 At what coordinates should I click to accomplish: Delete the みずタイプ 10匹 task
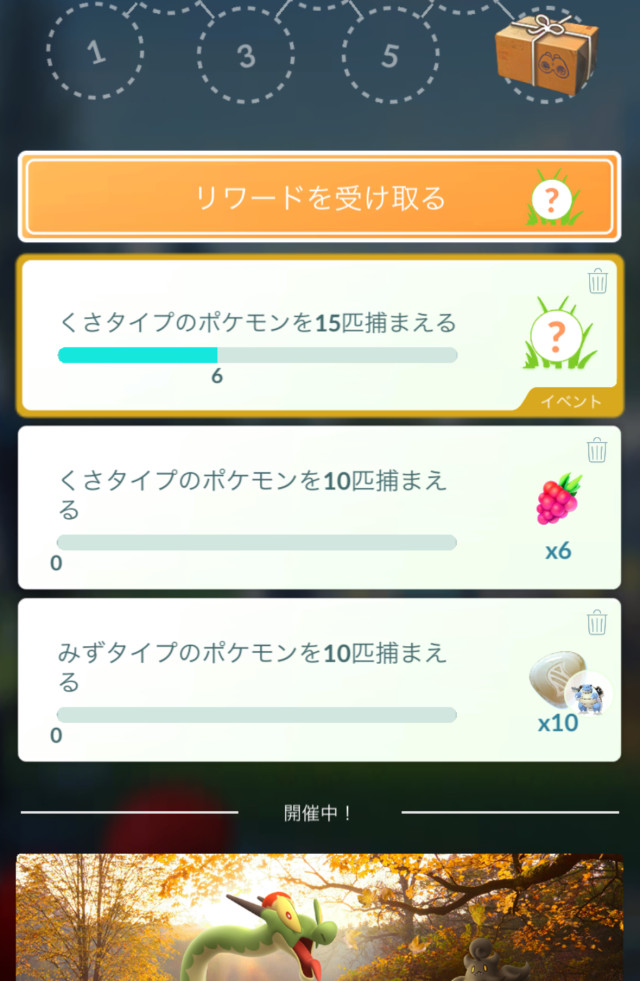point(597,623)
